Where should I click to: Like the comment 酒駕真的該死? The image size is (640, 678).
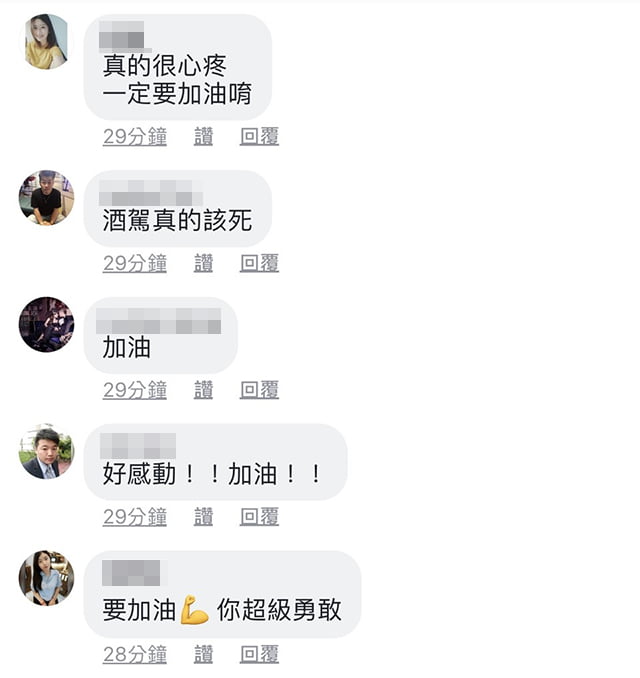[x=203, y=263]
